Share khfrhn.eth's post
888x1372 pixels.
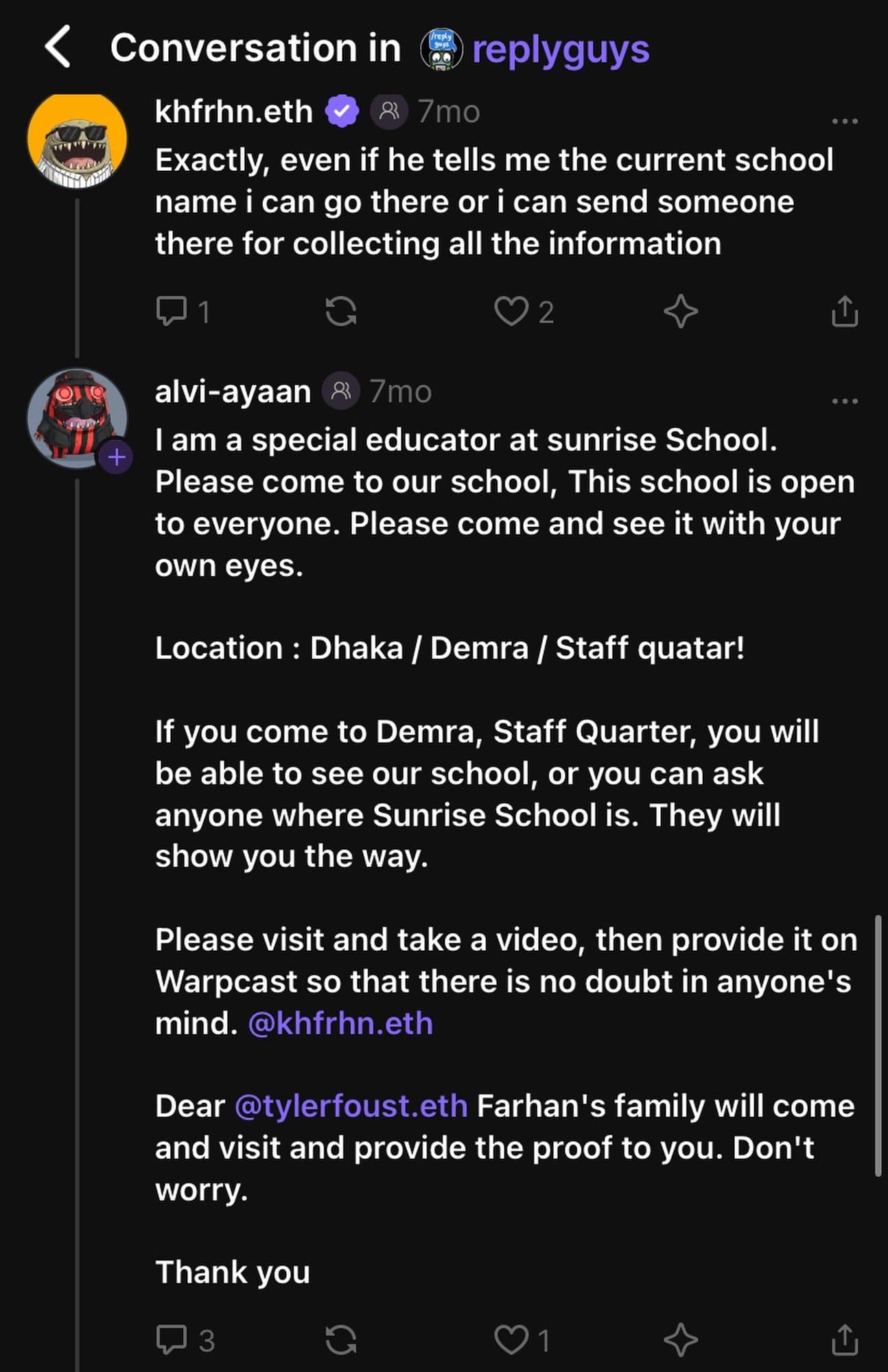click(844, 311)
